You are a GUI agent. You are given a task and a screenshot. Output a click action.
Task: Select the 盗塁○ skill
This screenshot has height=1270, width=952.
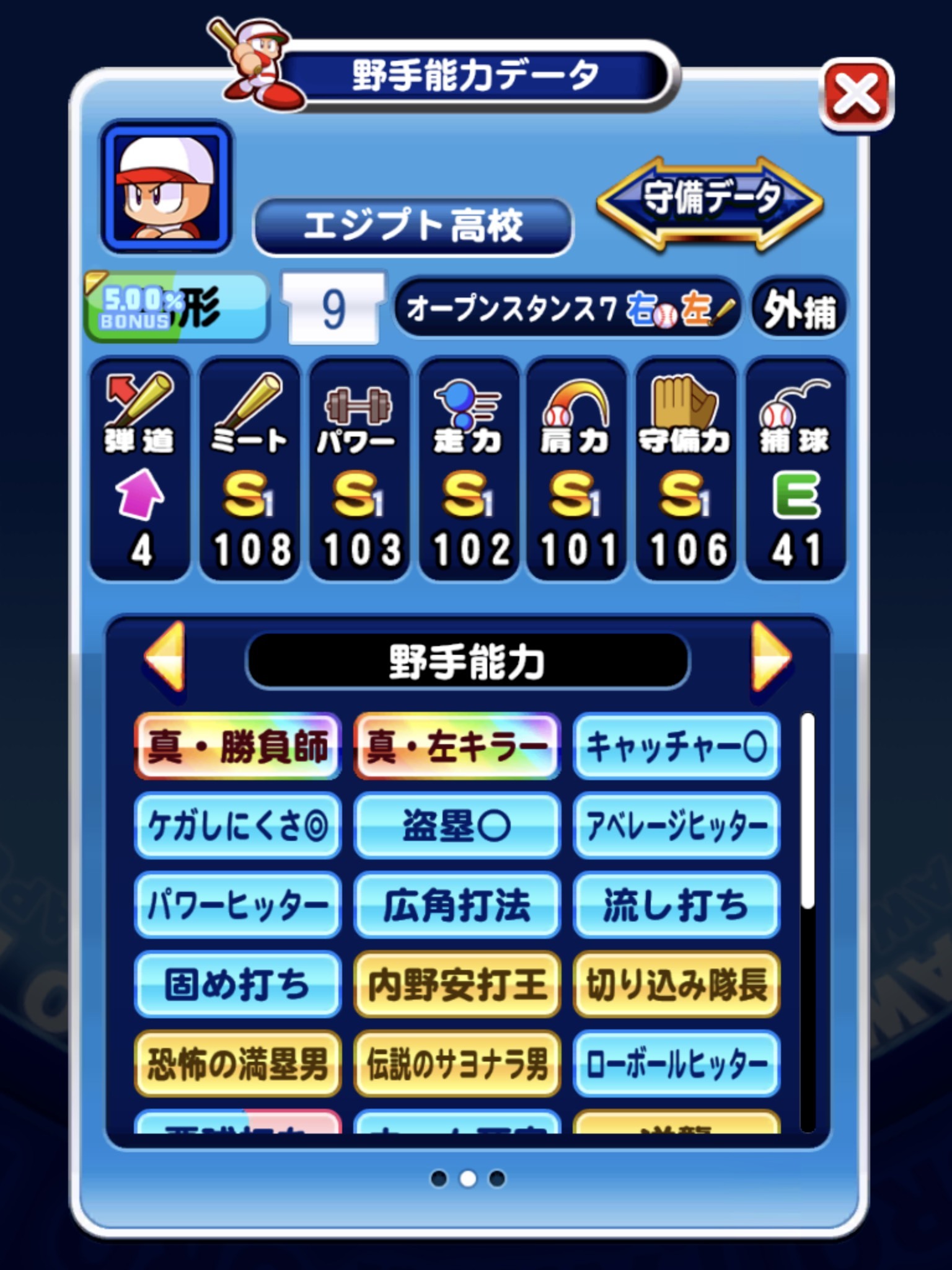pos(457,825)
